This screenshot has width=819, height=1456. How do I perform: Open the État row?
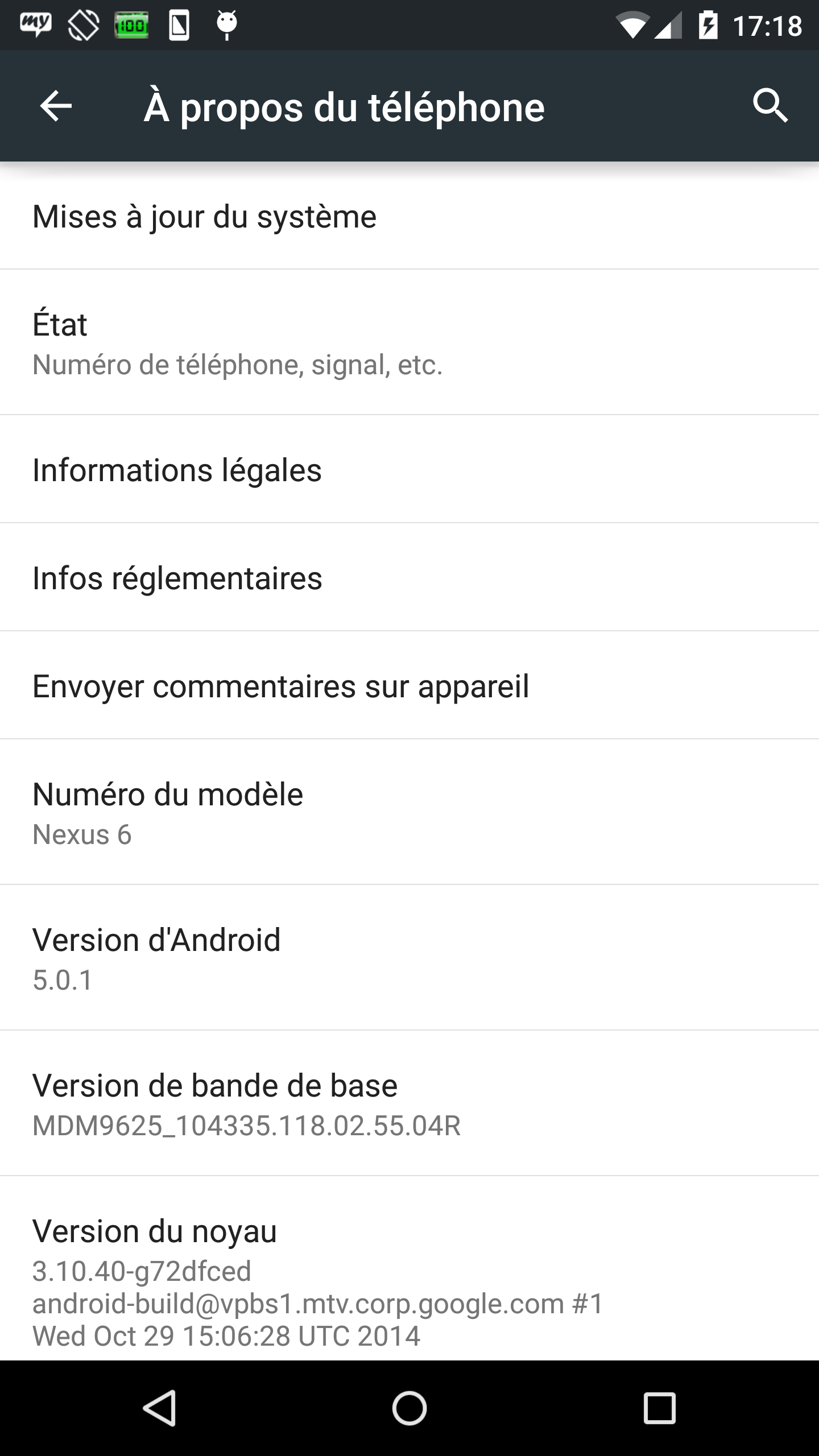409,342
